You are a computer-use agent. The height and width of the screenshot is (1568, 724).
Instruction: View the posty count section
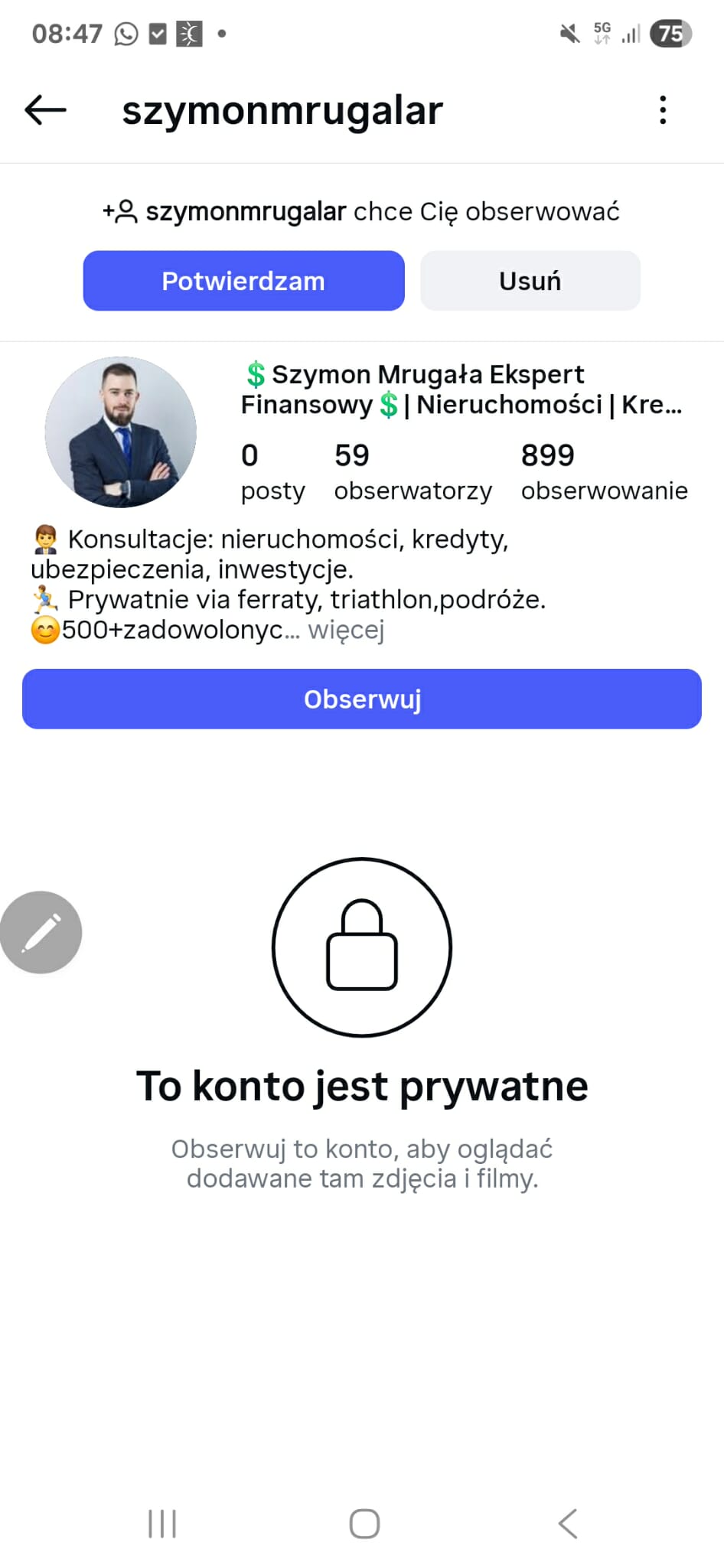(272, 470)
